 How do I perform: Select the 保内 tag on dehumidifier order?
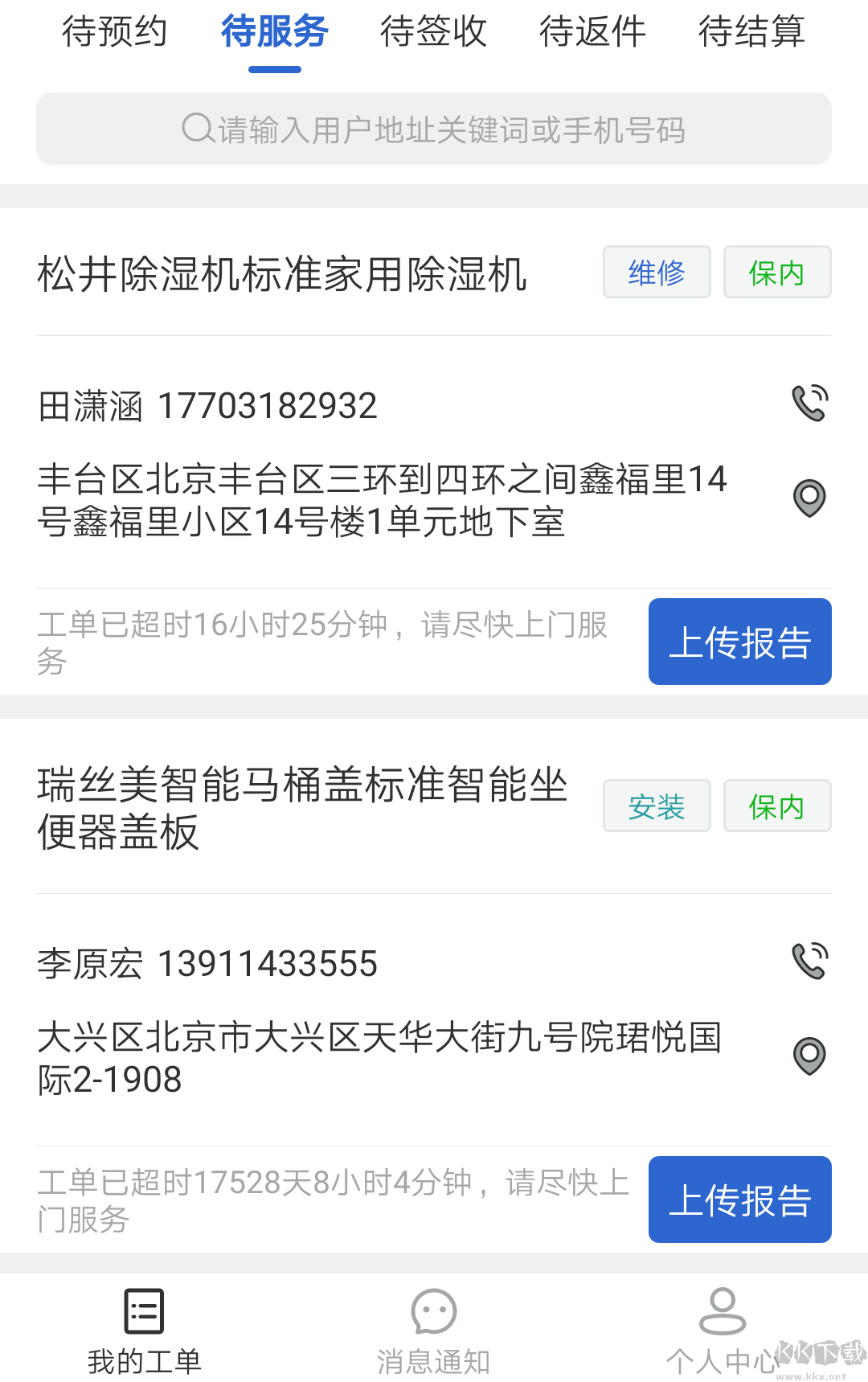coord(776,273)
